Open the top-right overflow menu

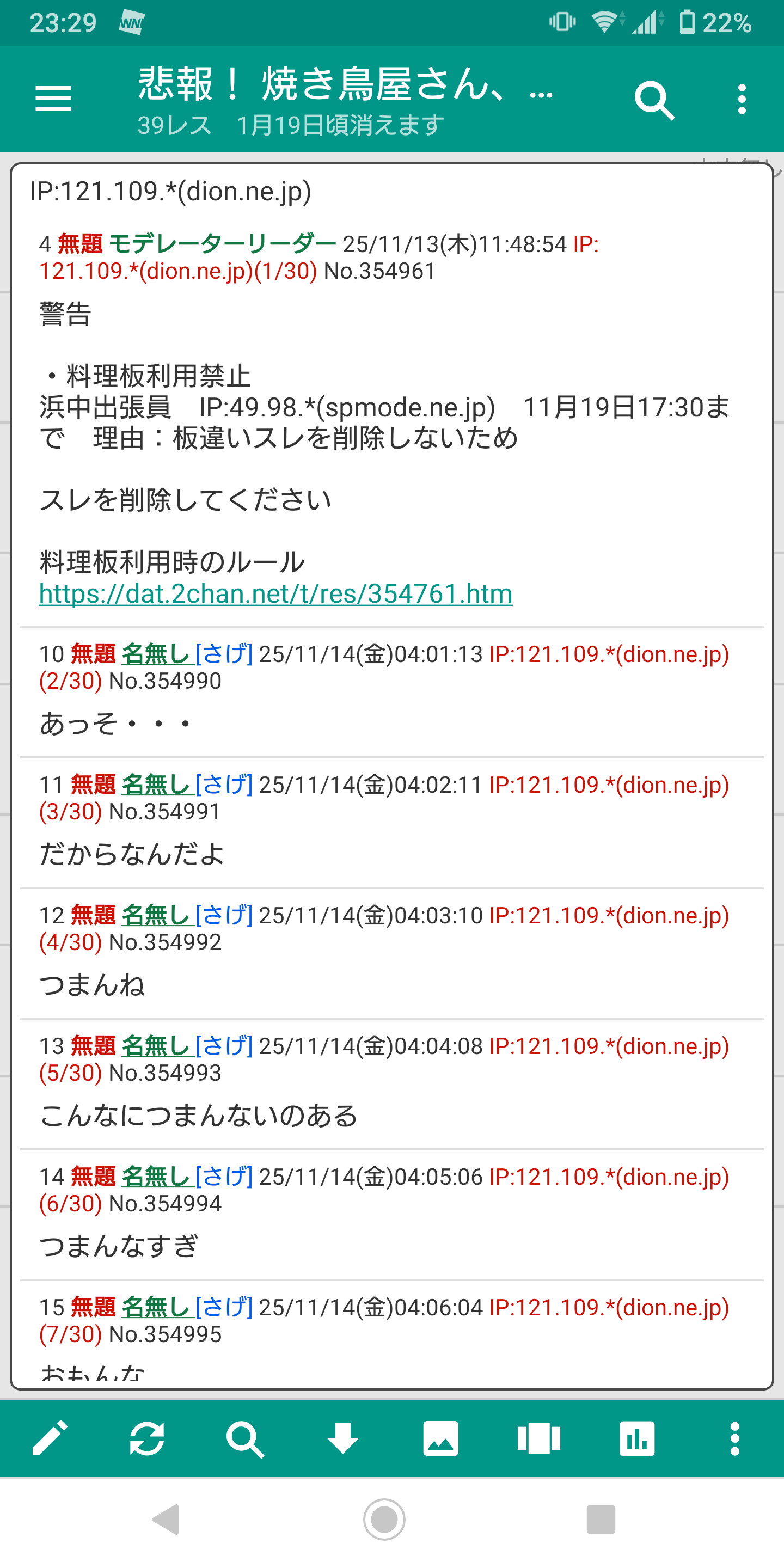click(x=742, y=100)
